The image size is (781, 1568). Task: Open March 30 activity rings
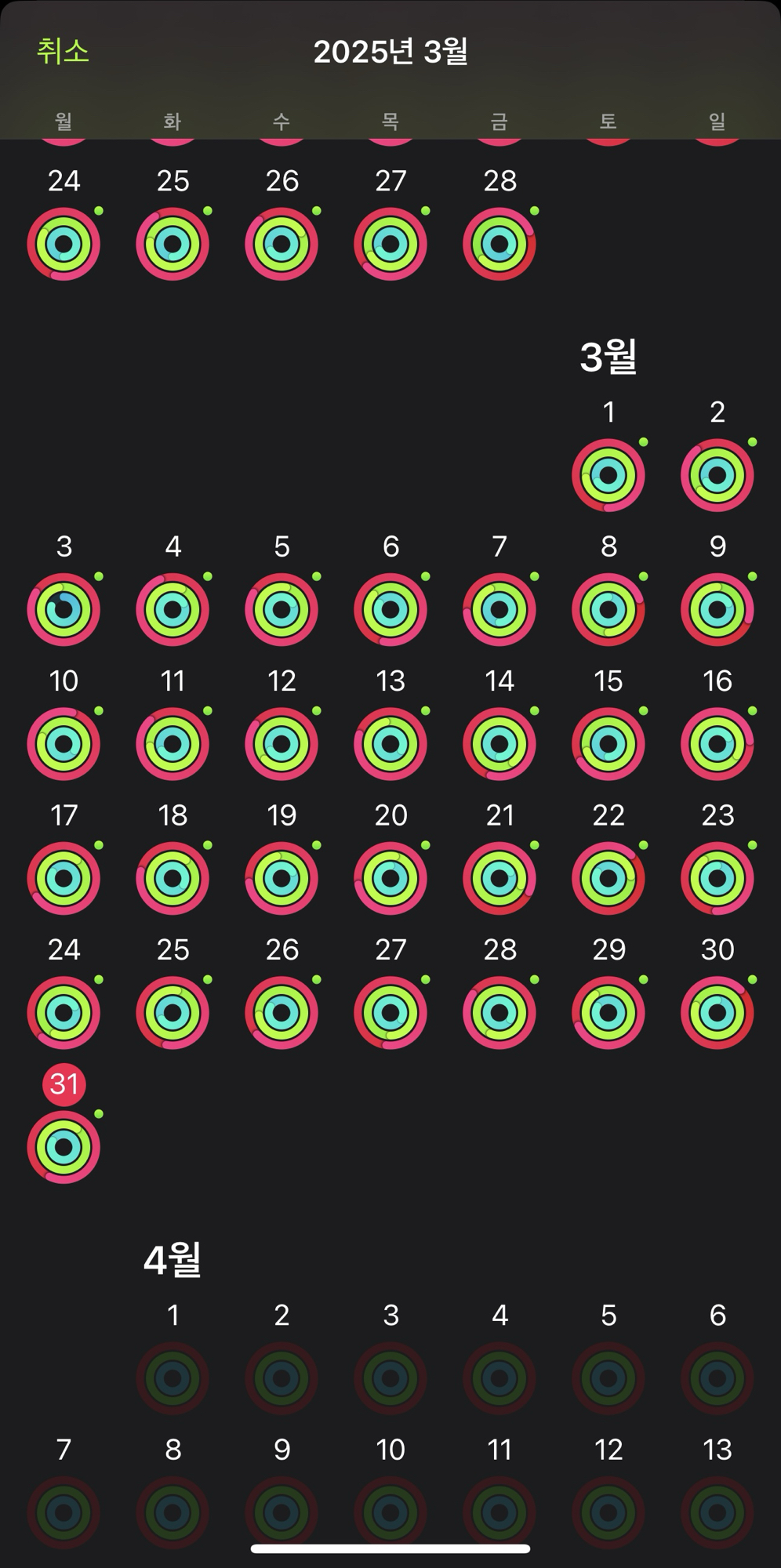coord(717,1013)
